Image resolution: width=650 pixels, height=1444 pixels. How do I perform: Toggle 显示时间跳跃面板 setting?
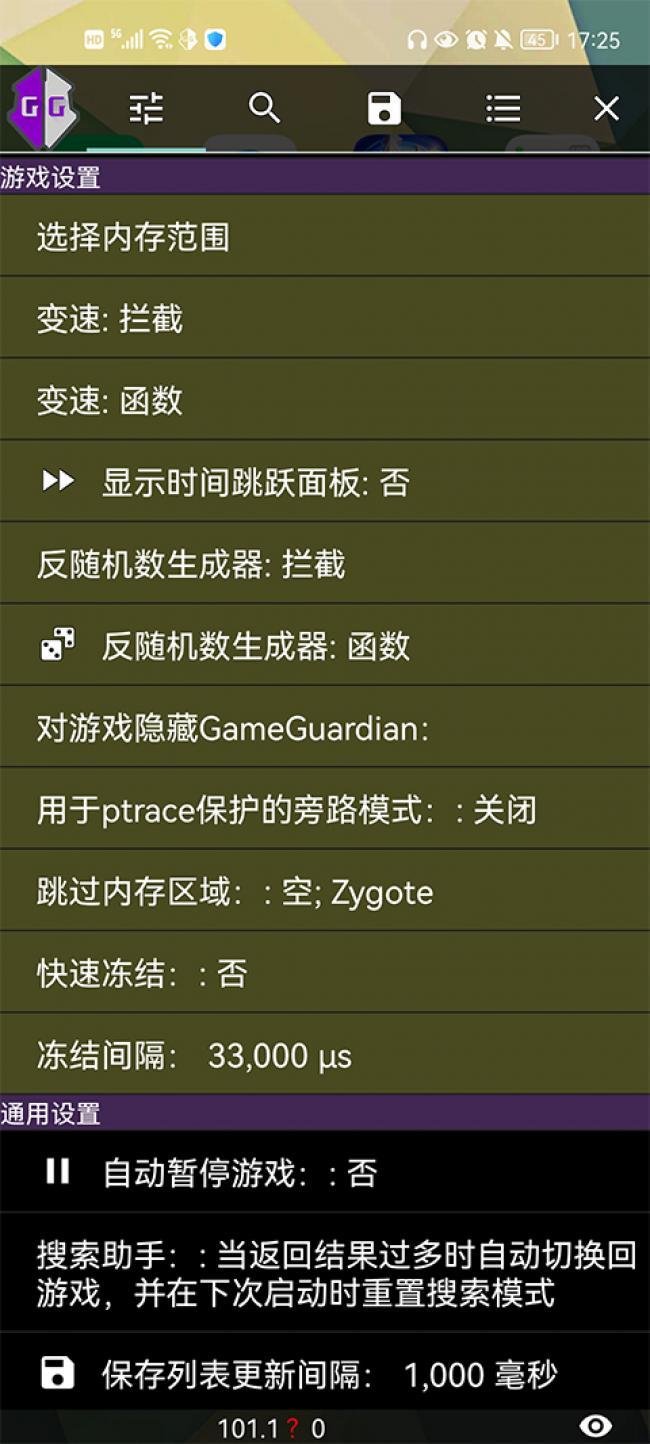point(325,483)
